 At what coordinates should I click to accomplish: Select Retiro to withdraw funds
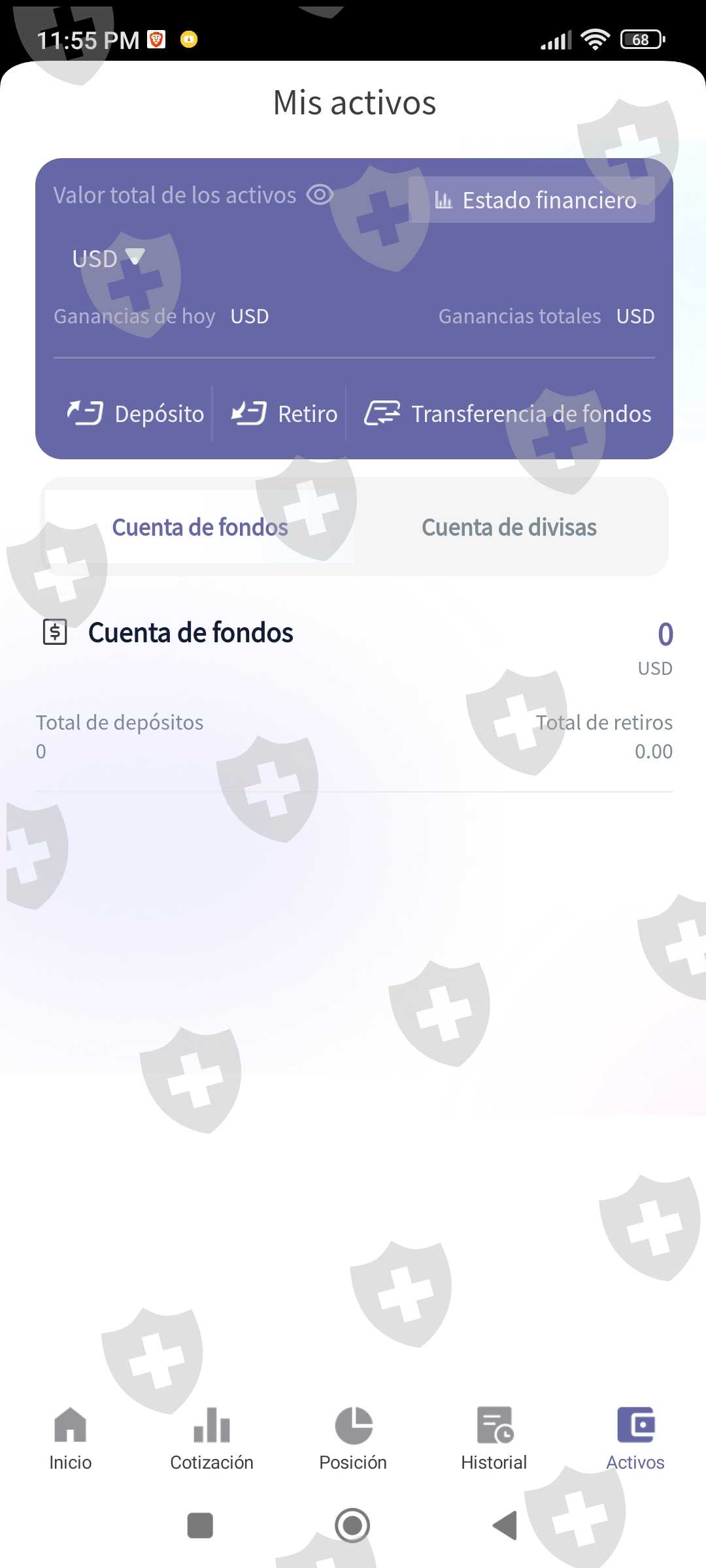[x=284, y=414]
